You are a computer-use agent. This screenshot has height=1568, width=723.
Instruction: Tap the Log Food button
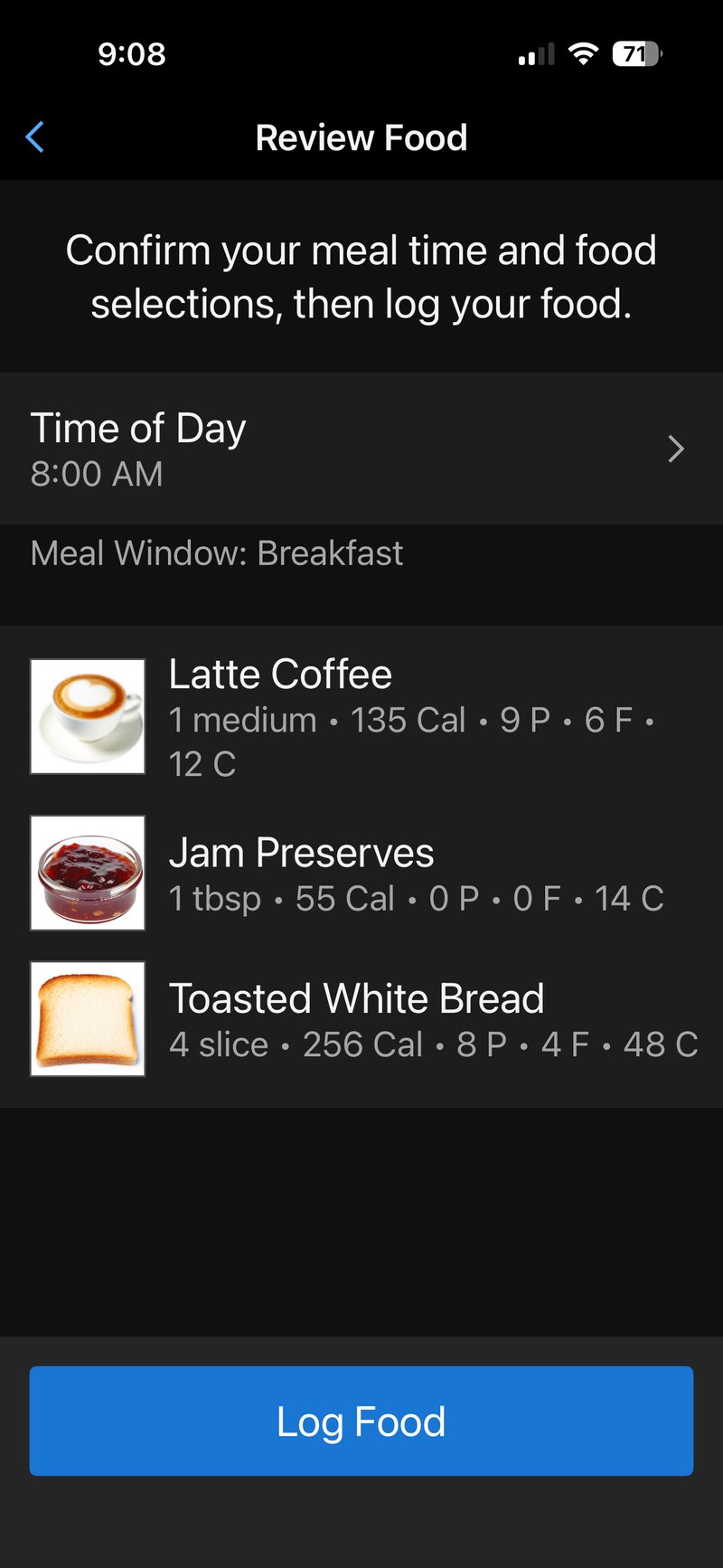361,1421
